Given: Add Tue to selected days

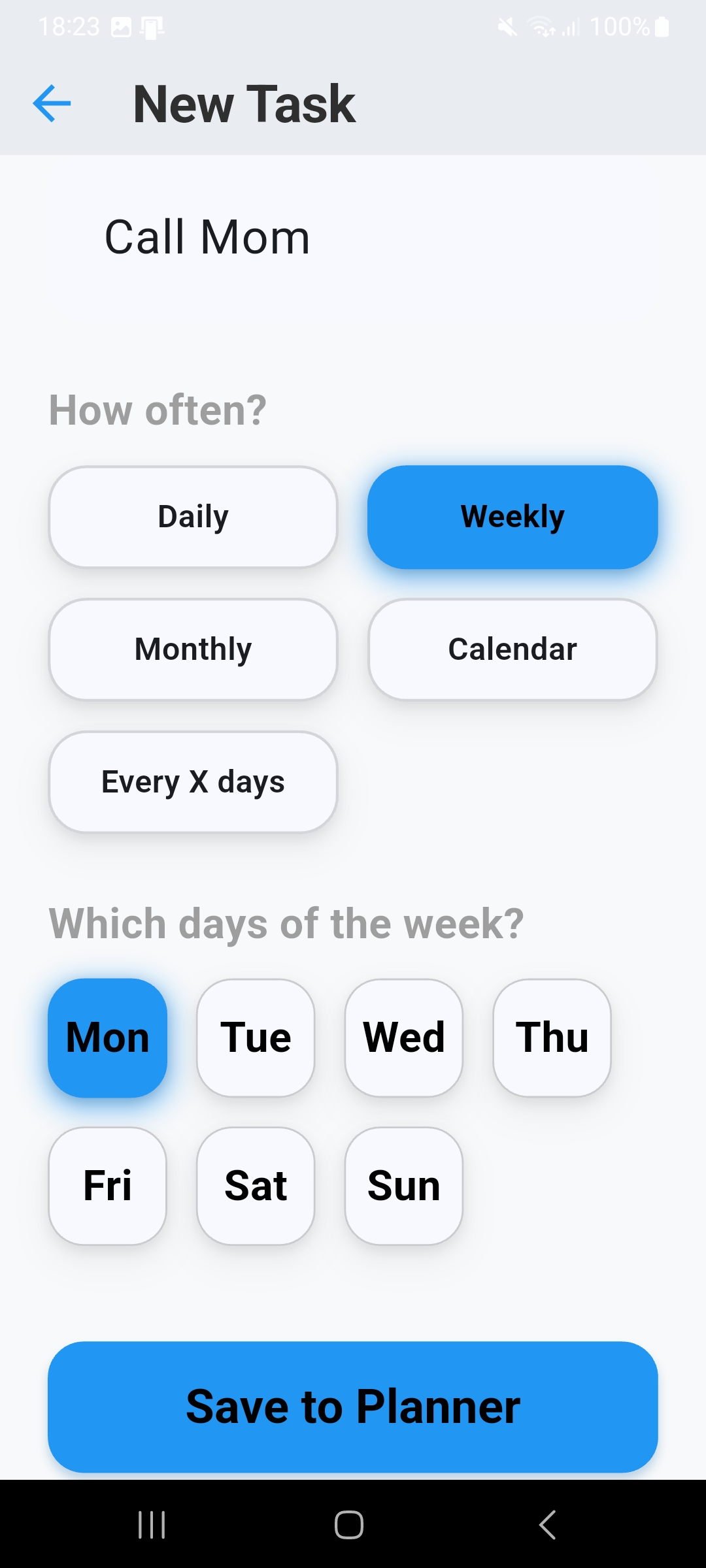Looking at the screenshot, I should tap(256, 1037).
